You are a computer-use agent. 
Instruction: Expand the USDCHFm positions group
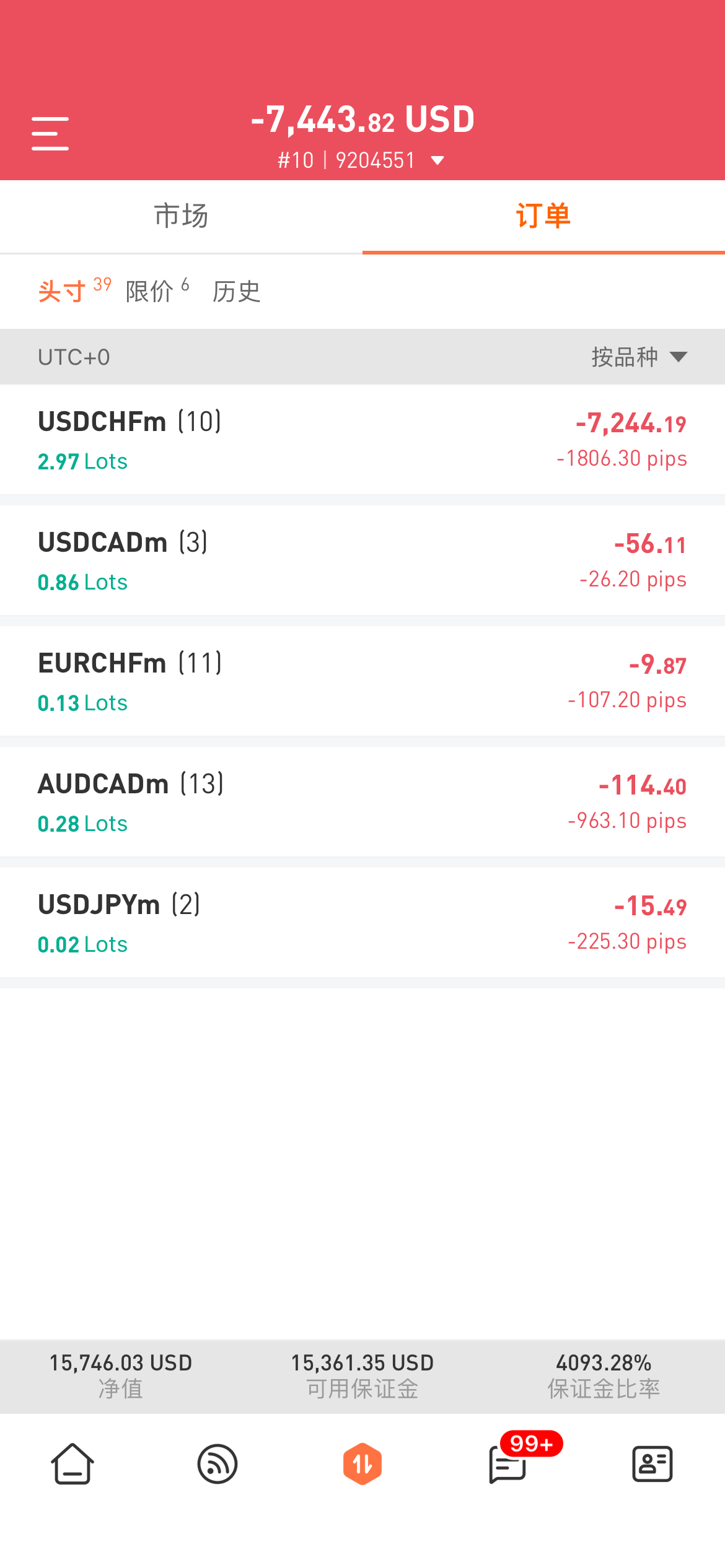click(x=362, y=440)
